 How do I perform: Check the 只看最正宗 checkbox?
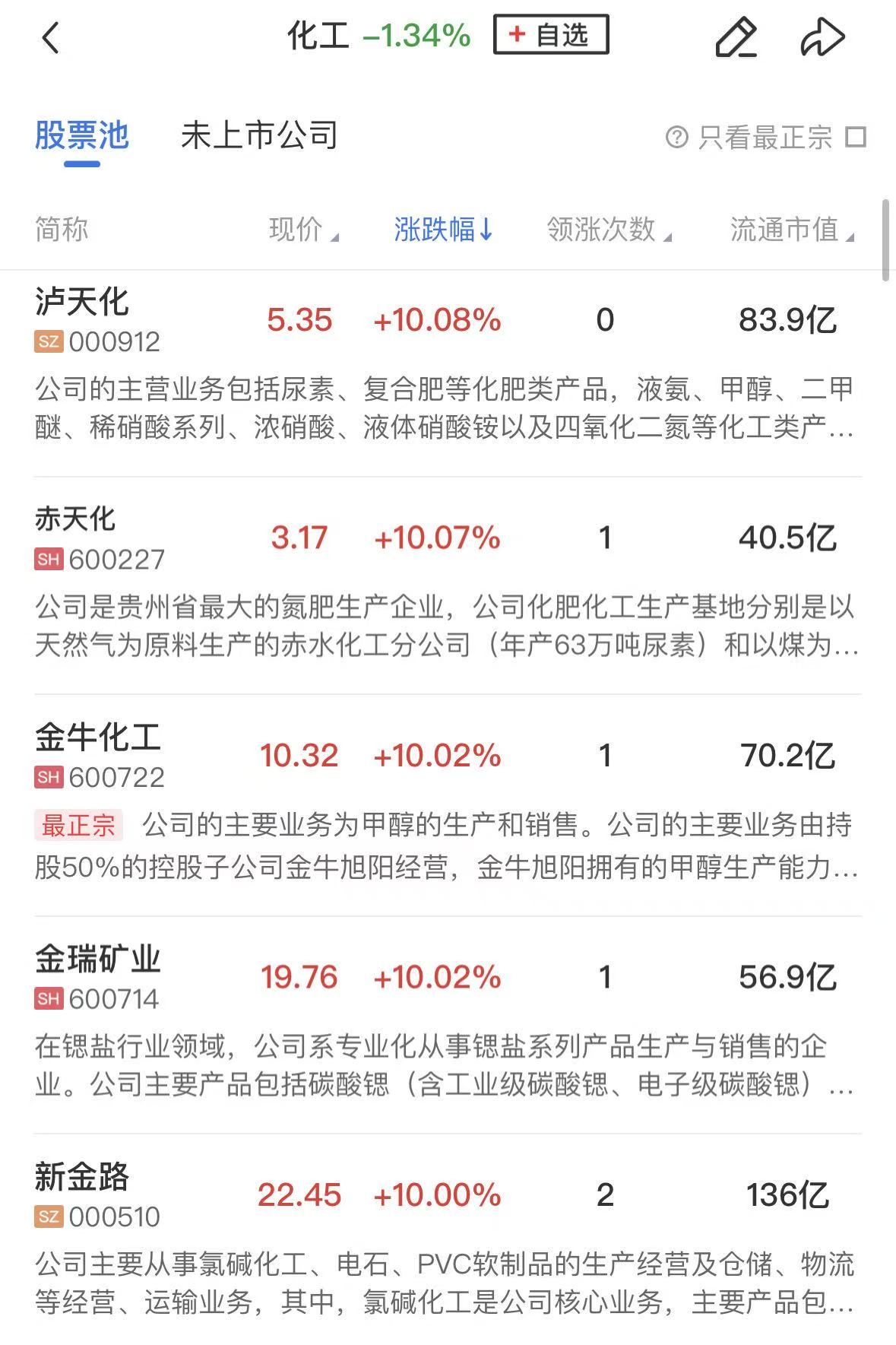pos(856,138)
